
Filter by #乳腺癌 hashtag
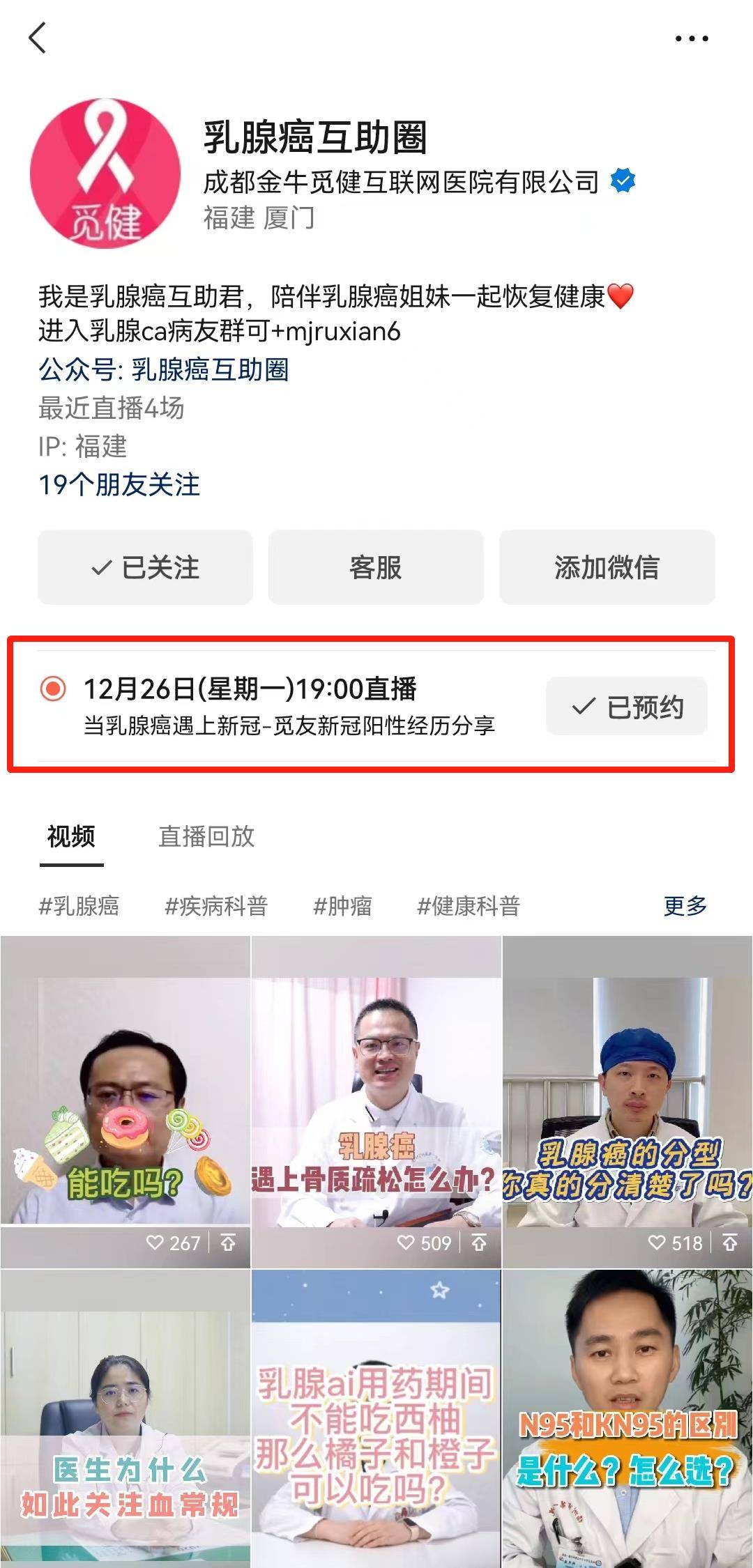coord(79,906)
